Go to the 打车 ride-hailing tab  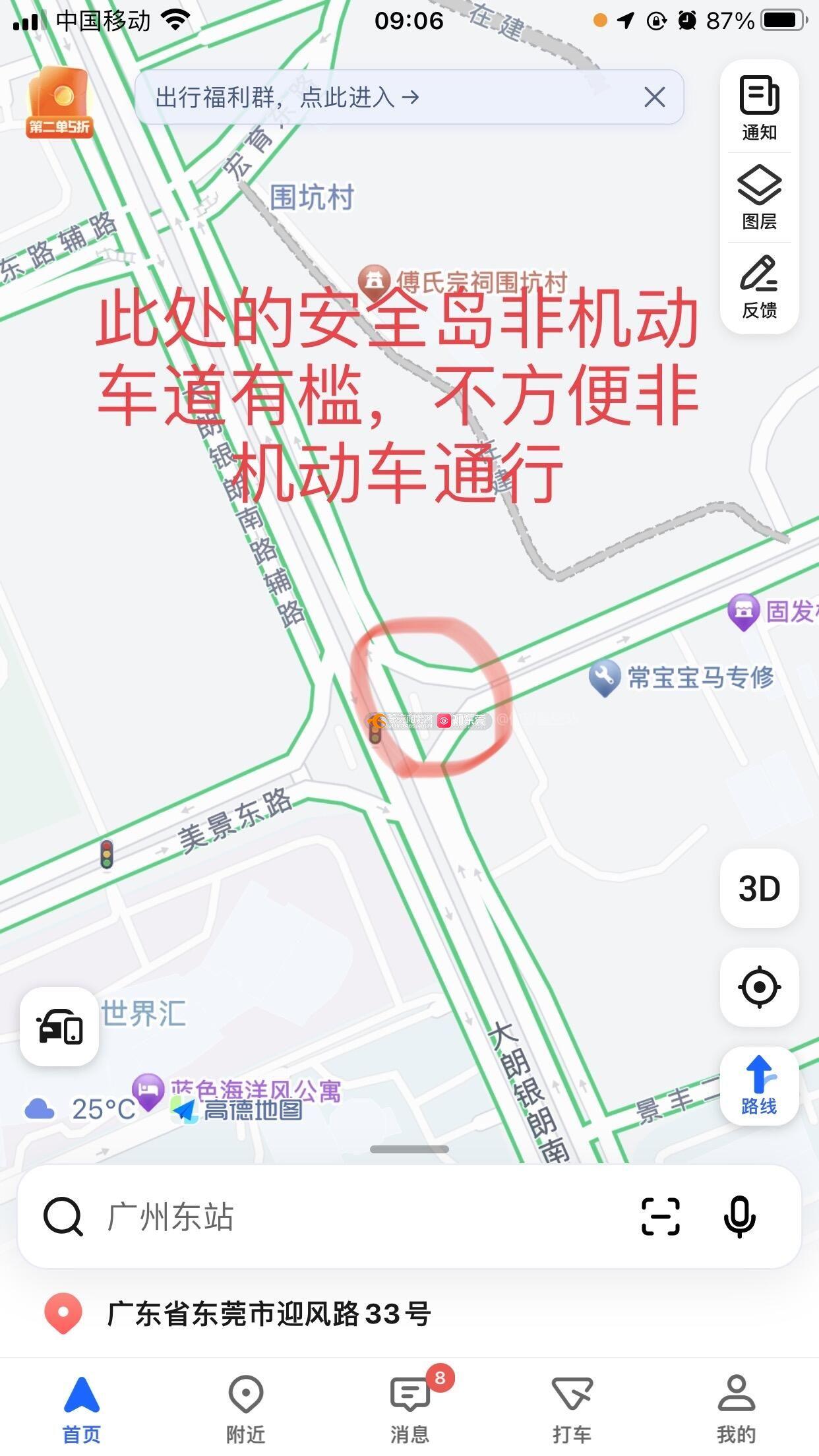pyautogui.click(x=572, y=1404)
